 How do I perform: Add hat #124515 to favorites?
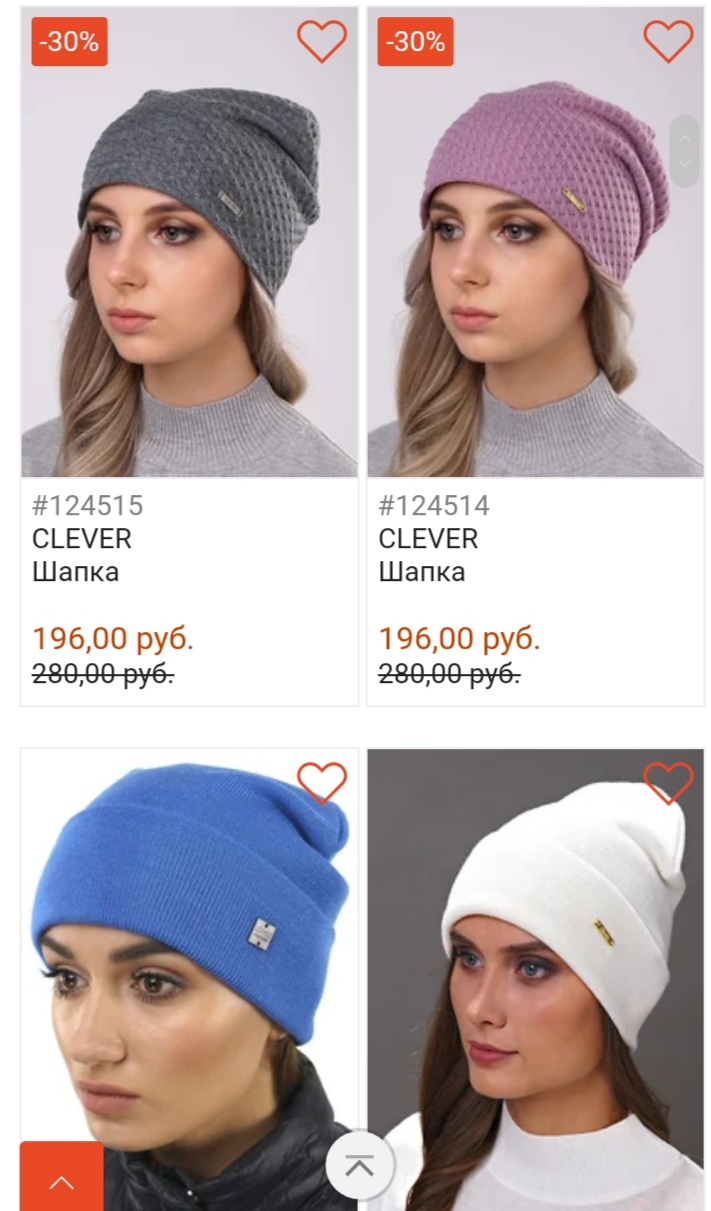321,42
